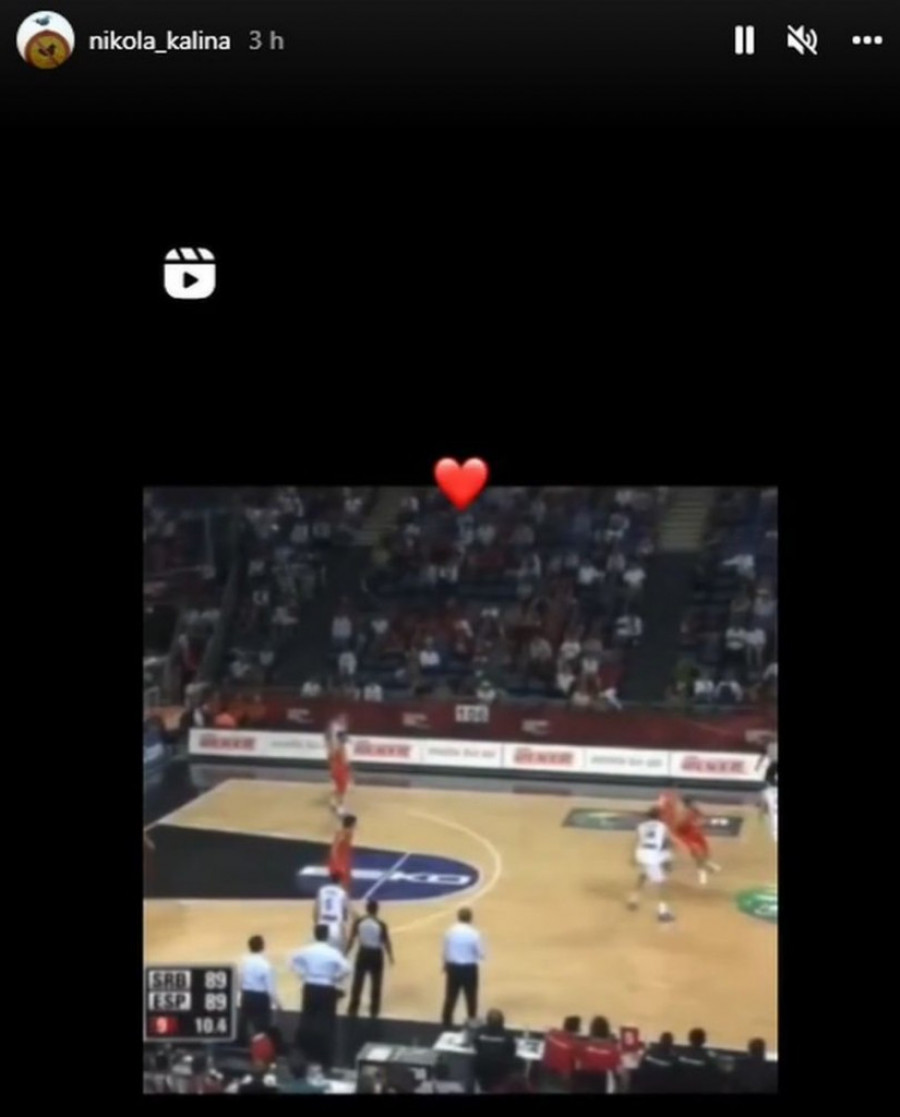Open the story overflow menu
The image size is (900, 1117).
click(x=866, y=41)
